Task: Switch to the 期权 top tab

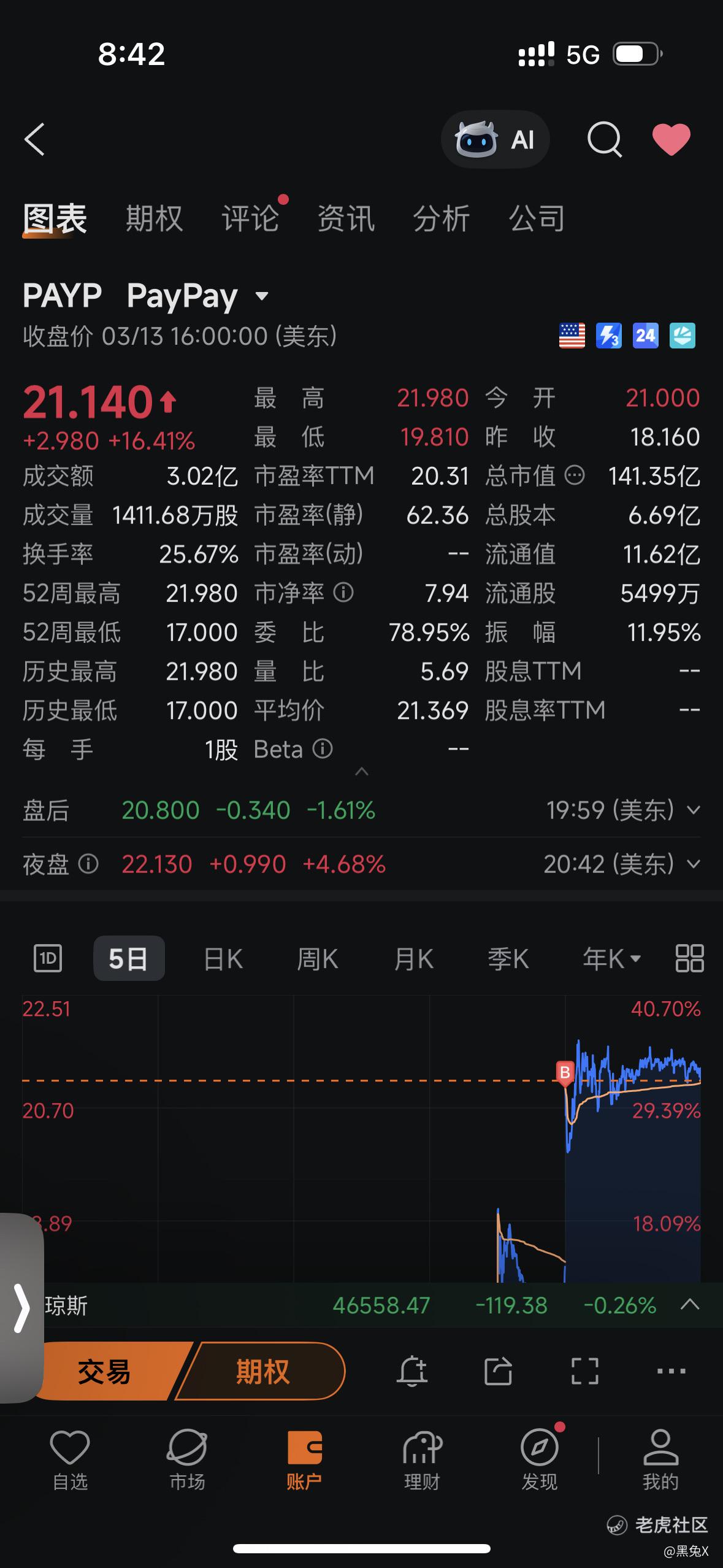Action: 154,218
